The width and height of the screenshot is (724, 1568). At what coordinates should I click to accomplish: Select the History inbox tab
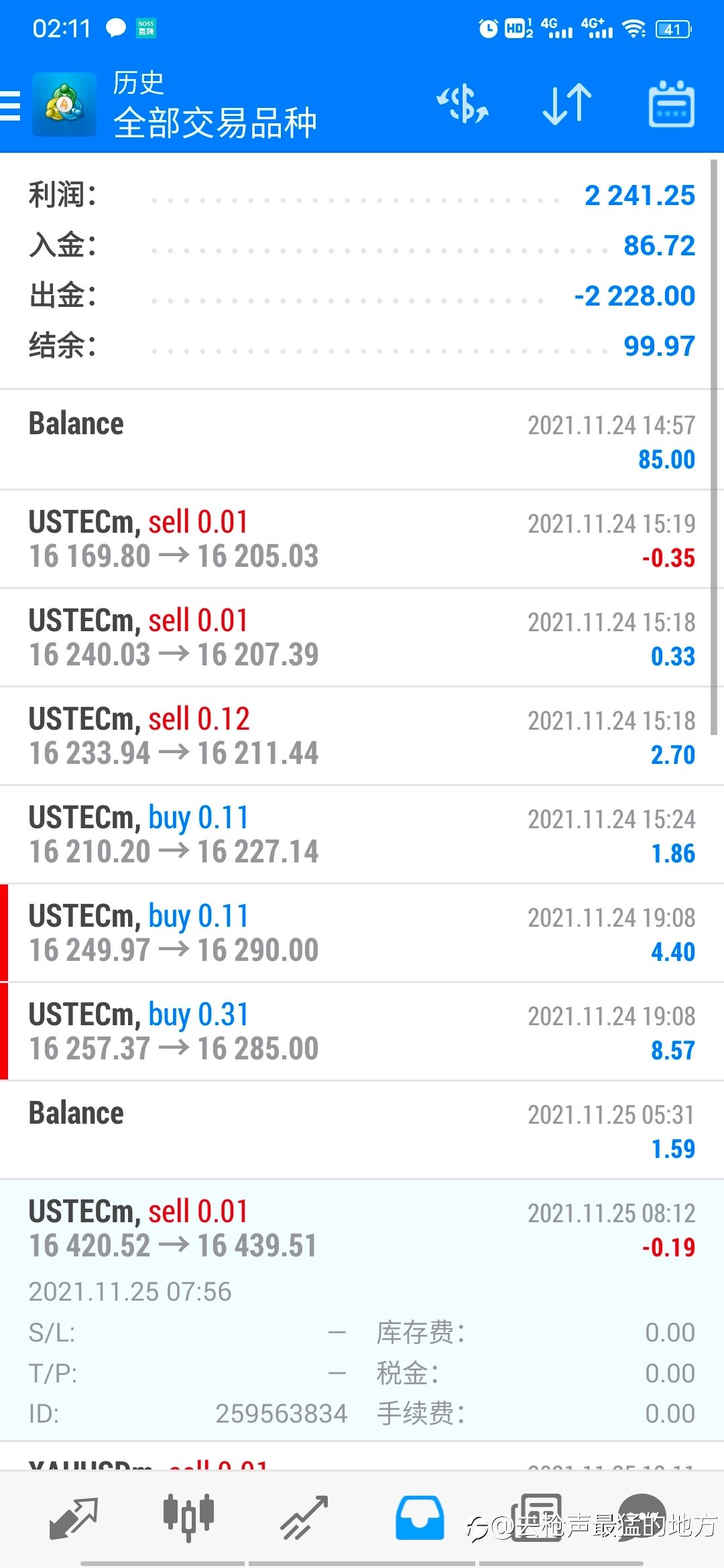(420, 1518)
